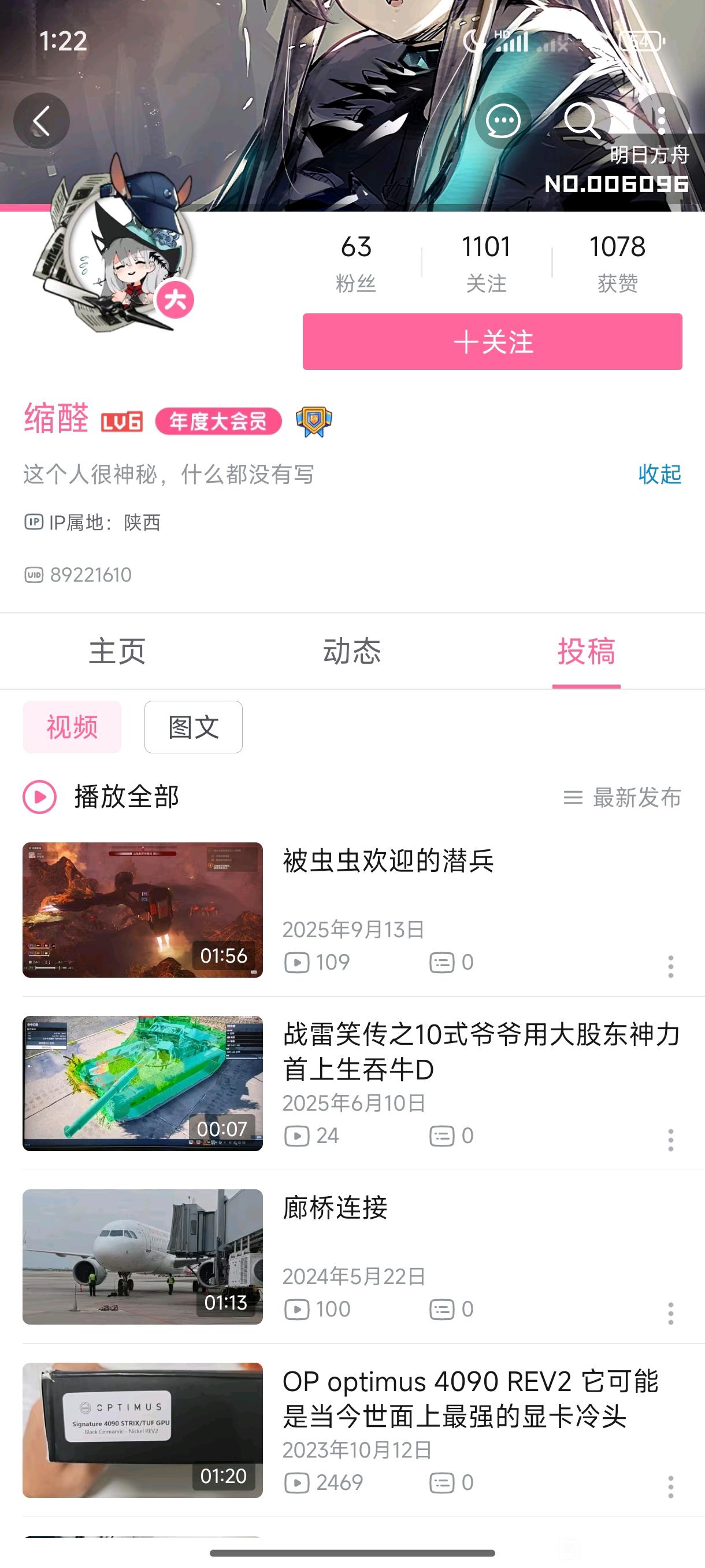
Task: Open the top-right overflow menu
Action: tap(661, 120)
